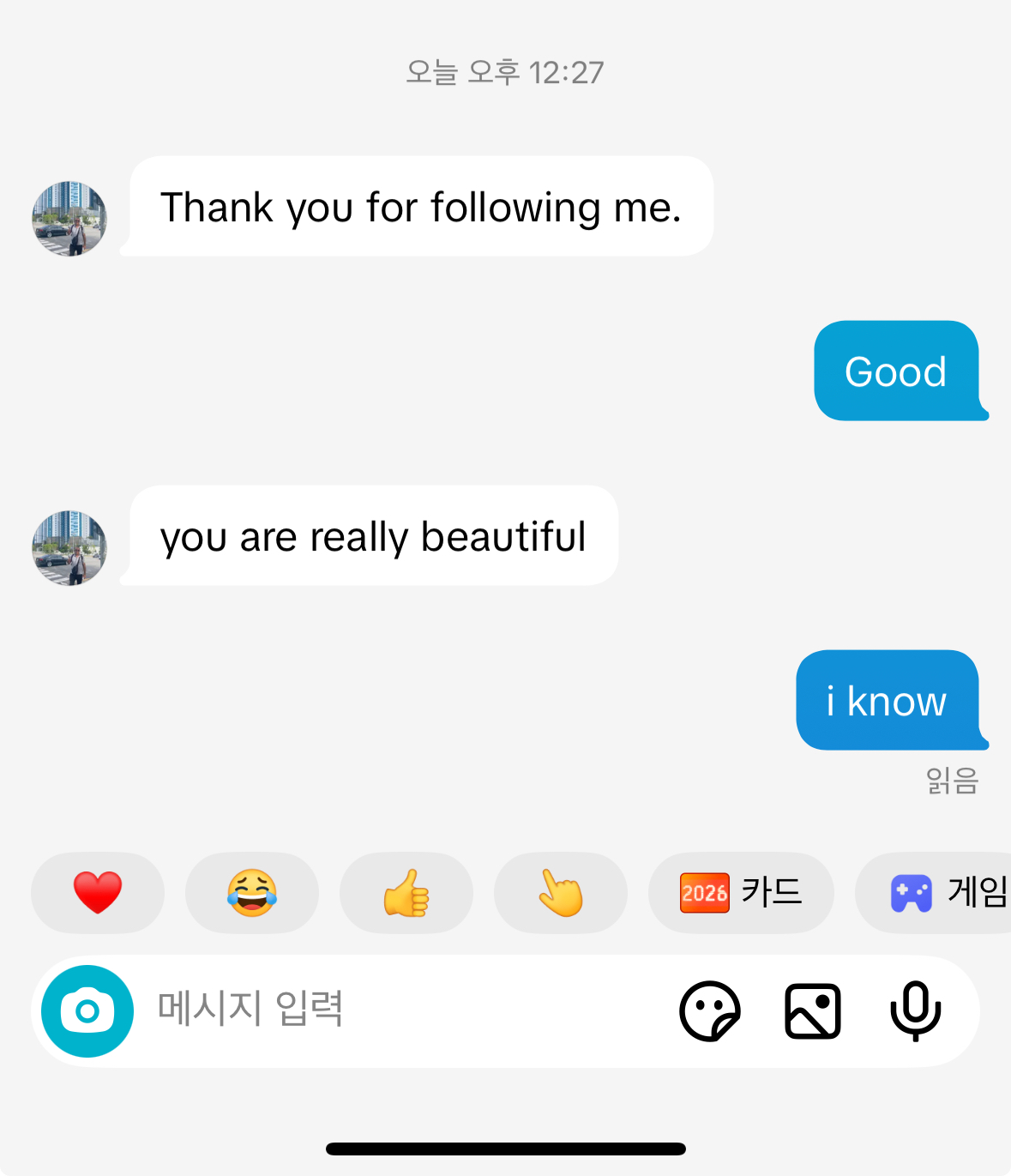The width and height of the screenshot is (1011, 1176).
Task: Attach a photo with the gallery icon
Action: (812, 1011)
